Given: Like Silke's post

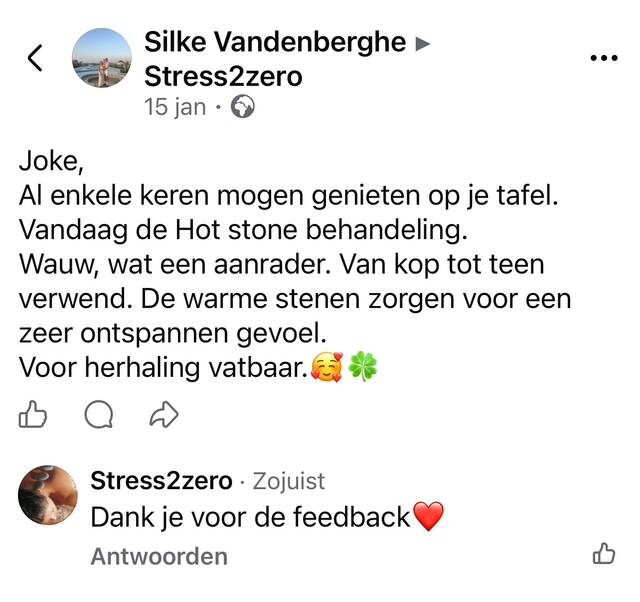Looking at the screenshot, I should [34, 414].
